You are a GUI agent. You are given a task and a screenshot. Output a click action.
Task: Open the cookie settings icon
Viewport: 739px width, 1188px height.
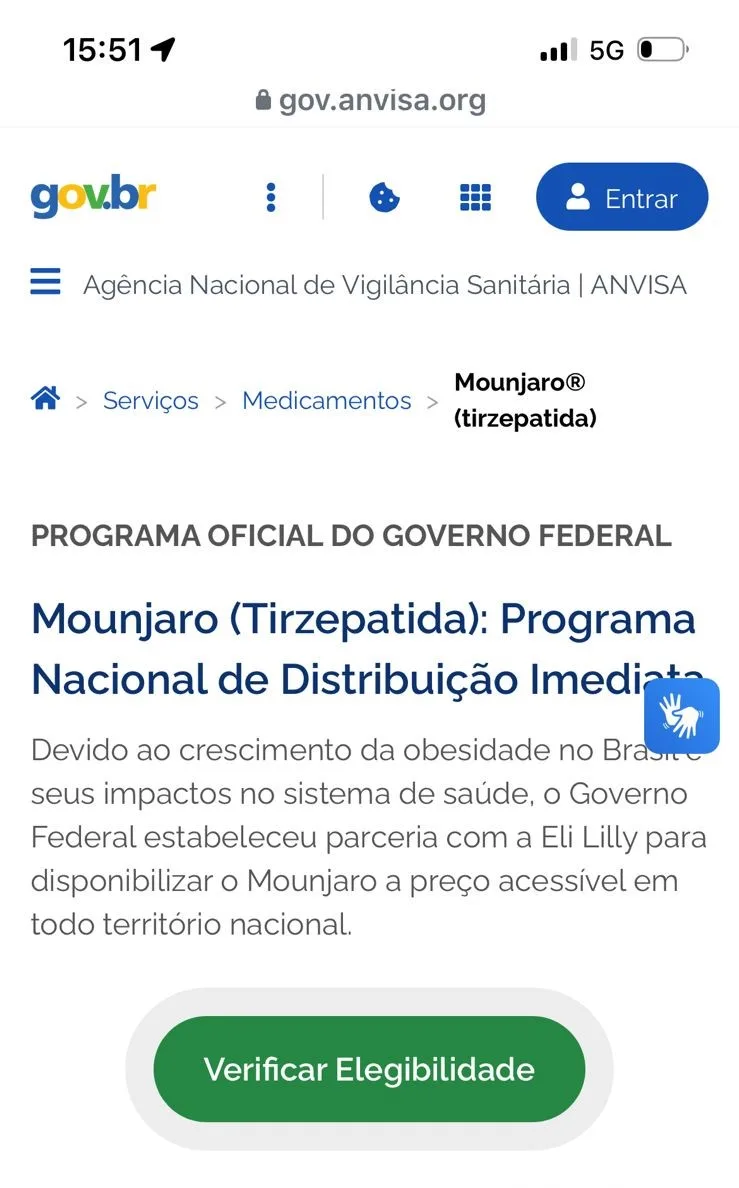click(384, 197)
